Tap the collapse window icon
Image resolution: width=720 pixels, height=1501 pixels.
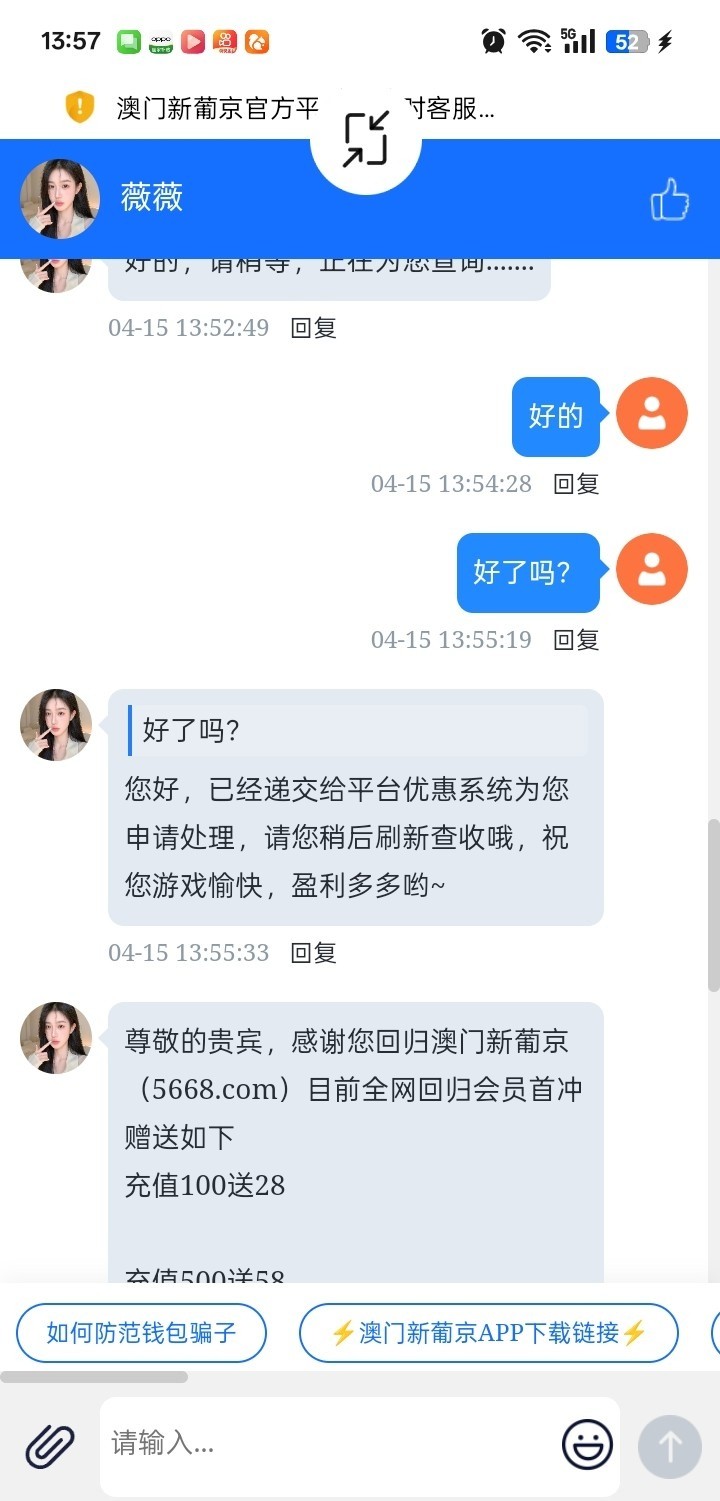point(366,139)
